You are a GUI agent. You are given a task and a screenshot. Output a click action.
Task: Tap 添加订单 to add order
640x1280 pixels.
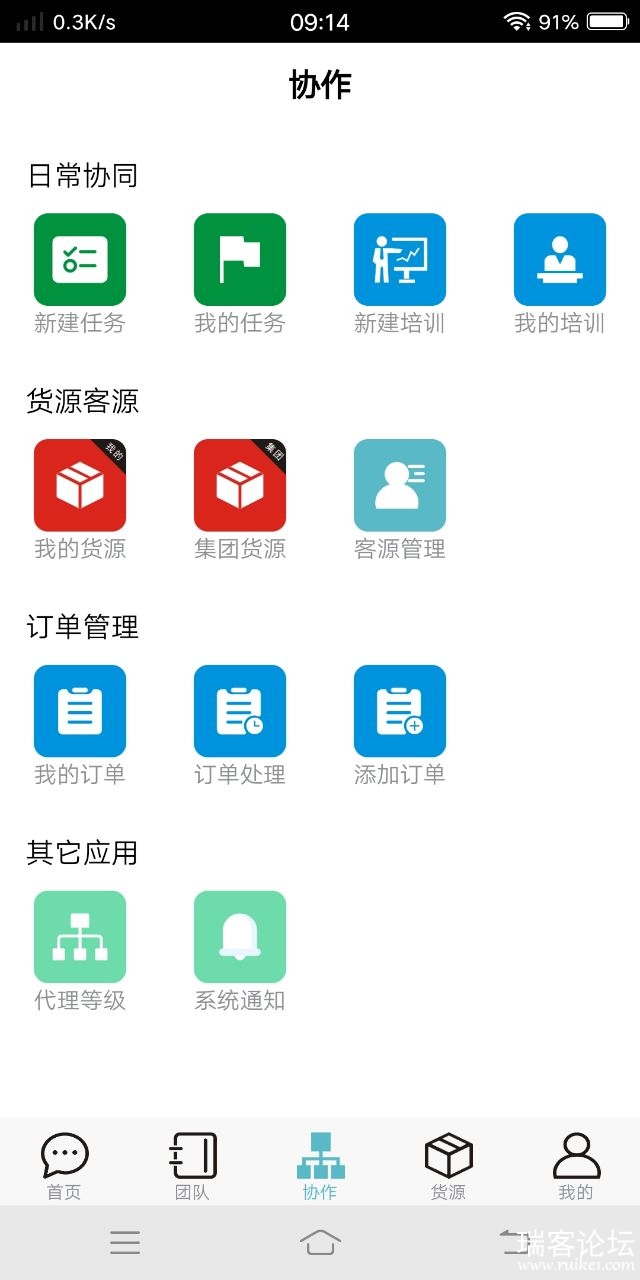[400, 711]
